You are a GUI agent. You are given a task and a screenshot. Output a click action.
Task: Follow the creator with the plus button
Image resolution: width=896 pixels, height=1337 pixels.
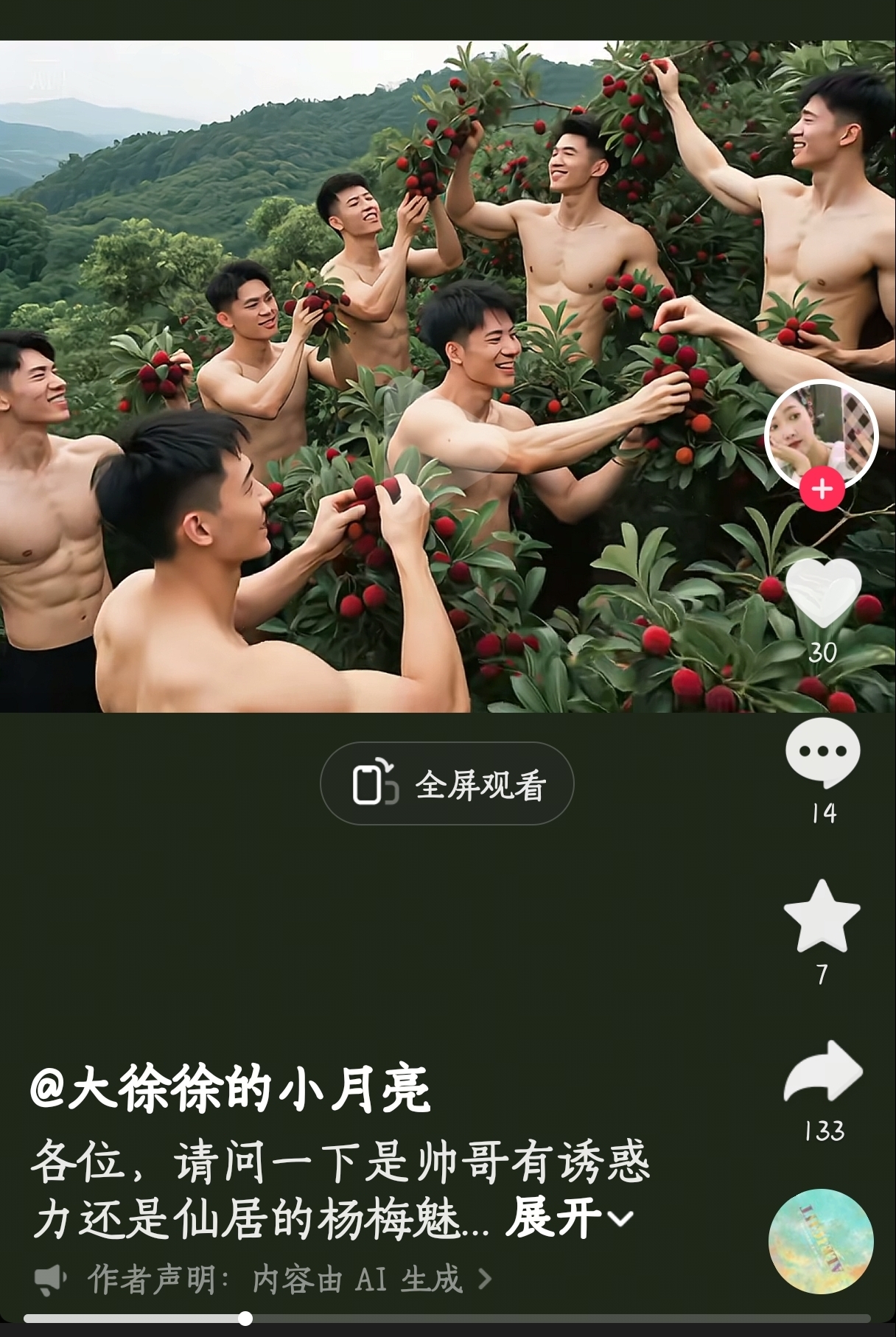822,489
